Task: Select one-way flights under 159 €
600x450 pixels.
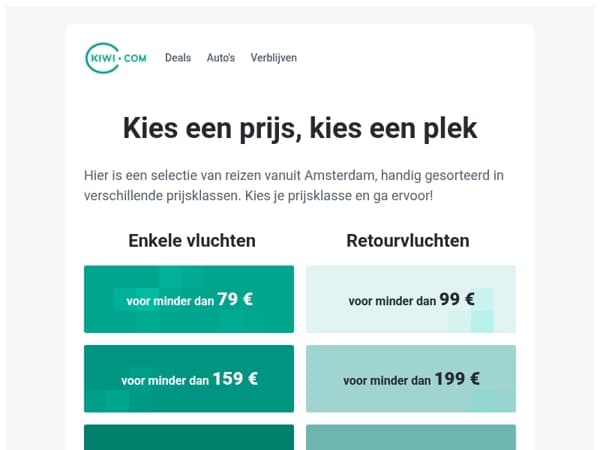Action: coord(189,379)
